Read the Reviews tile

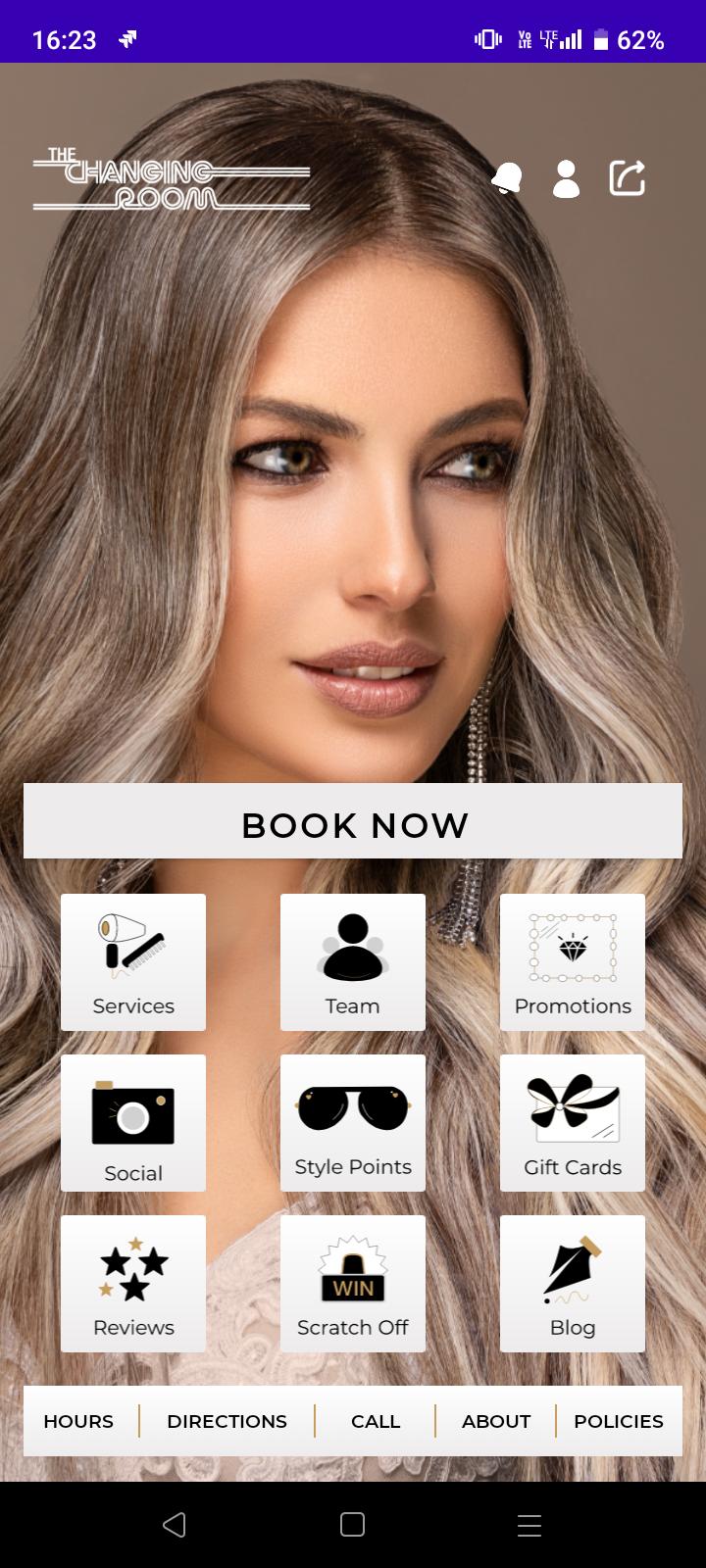coord(133,1284)
